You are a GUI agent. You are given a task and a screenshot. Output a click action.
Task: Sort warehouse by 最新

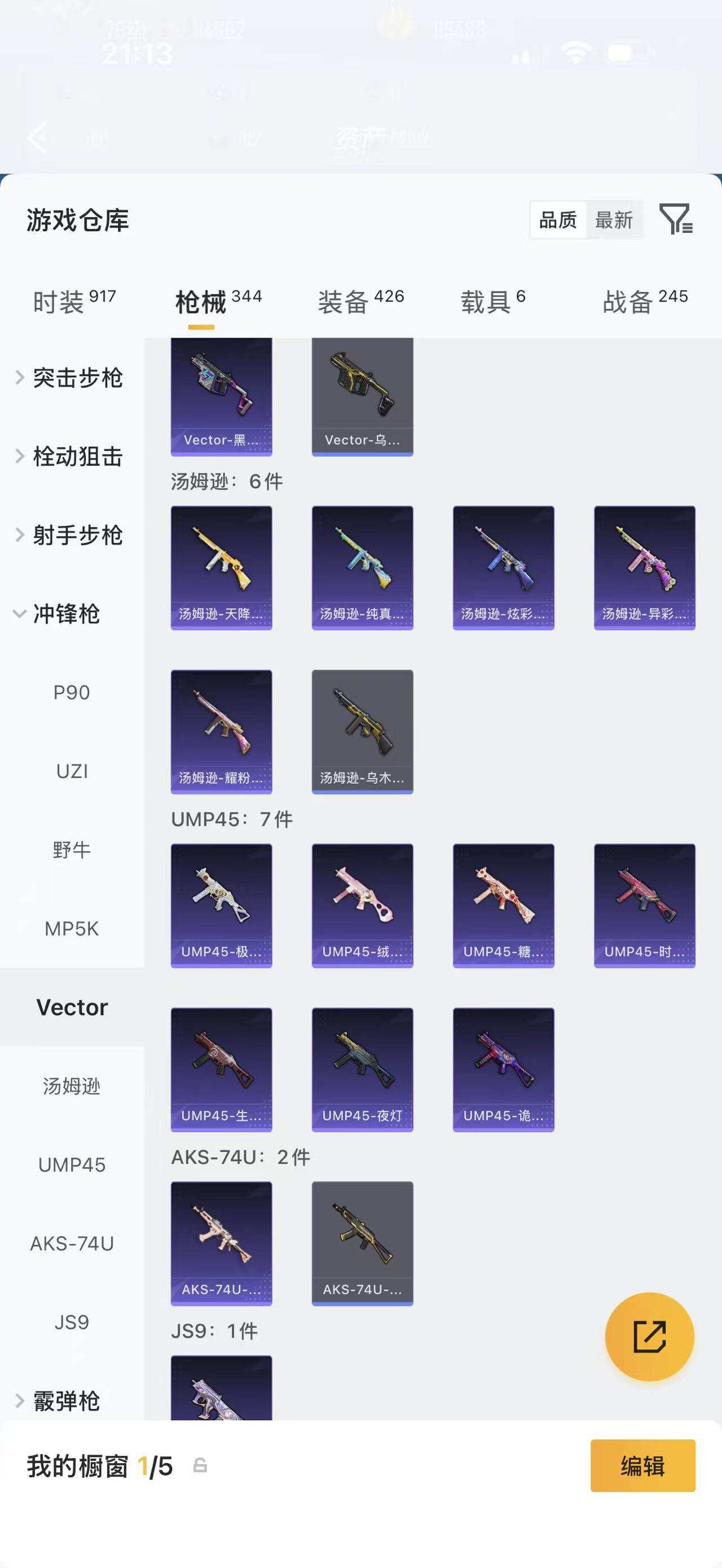point(614,220)
